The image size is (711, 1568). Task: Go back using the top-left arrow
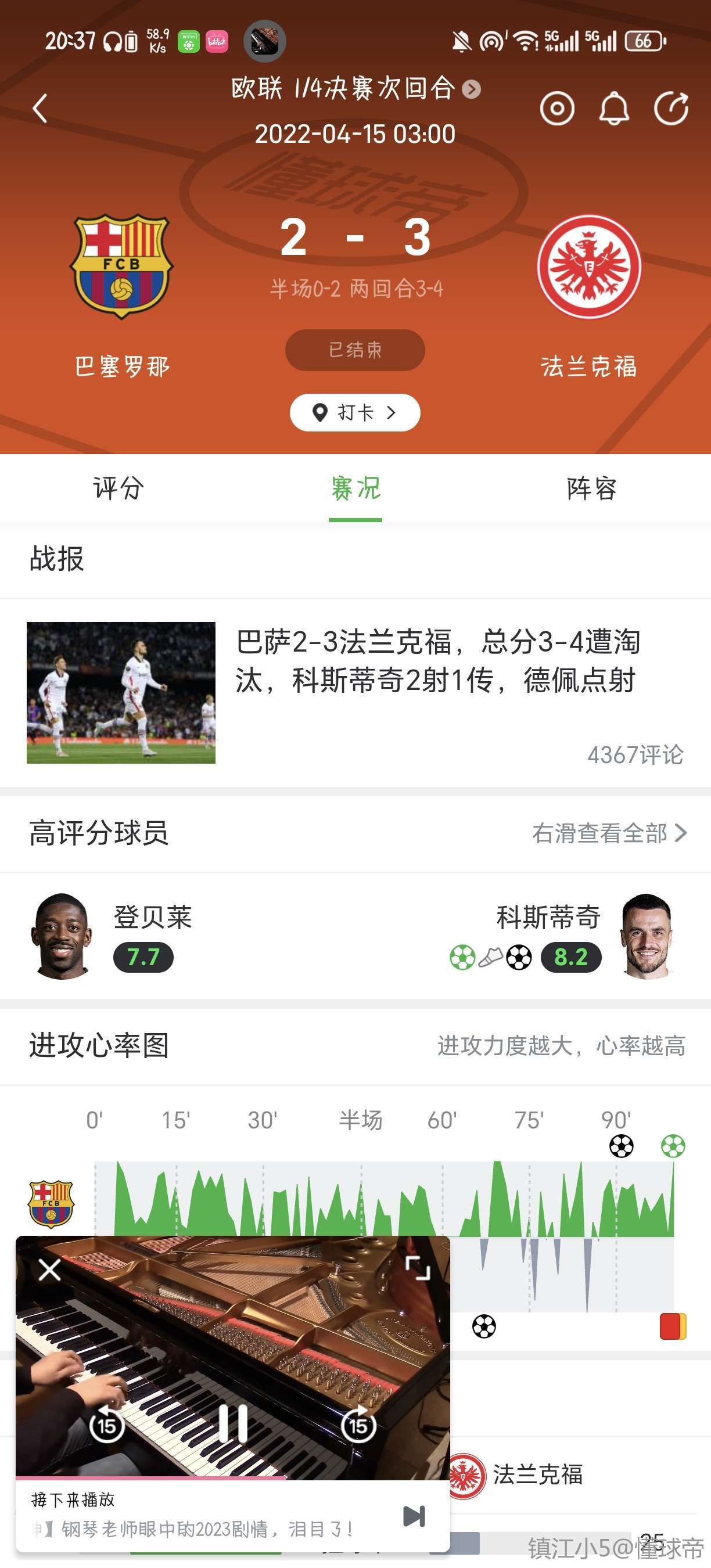pyautogui.click(x=40, y=109)
